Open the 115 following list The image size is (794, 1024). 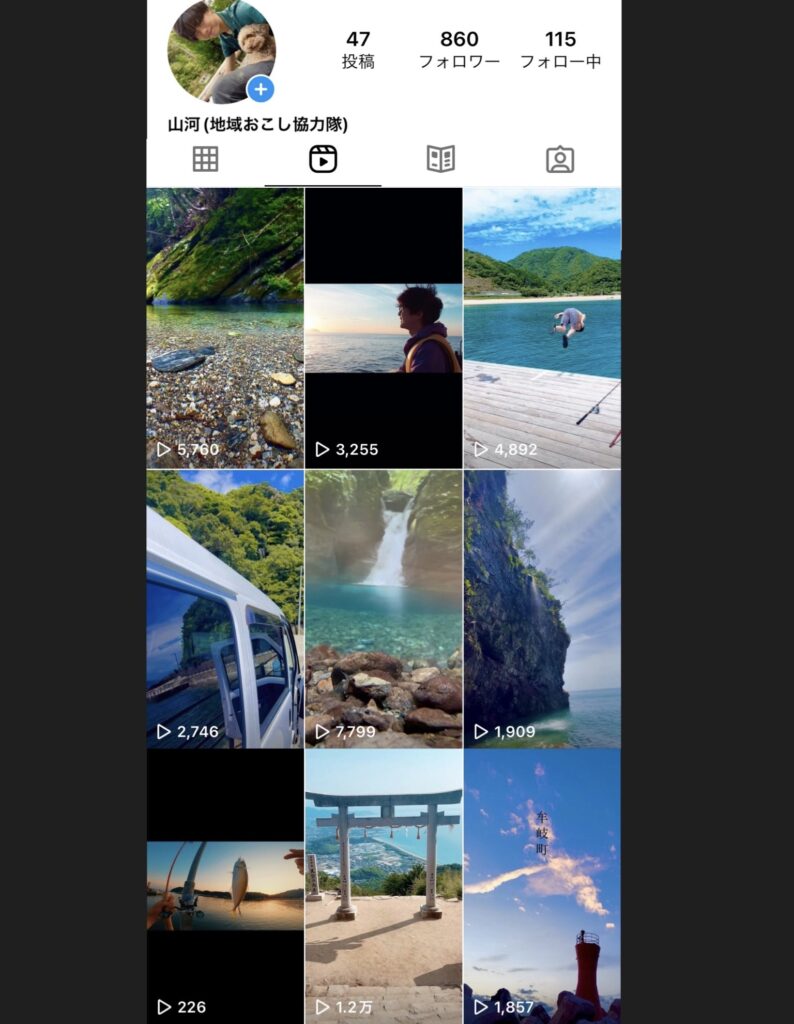[x=560, y=49]
